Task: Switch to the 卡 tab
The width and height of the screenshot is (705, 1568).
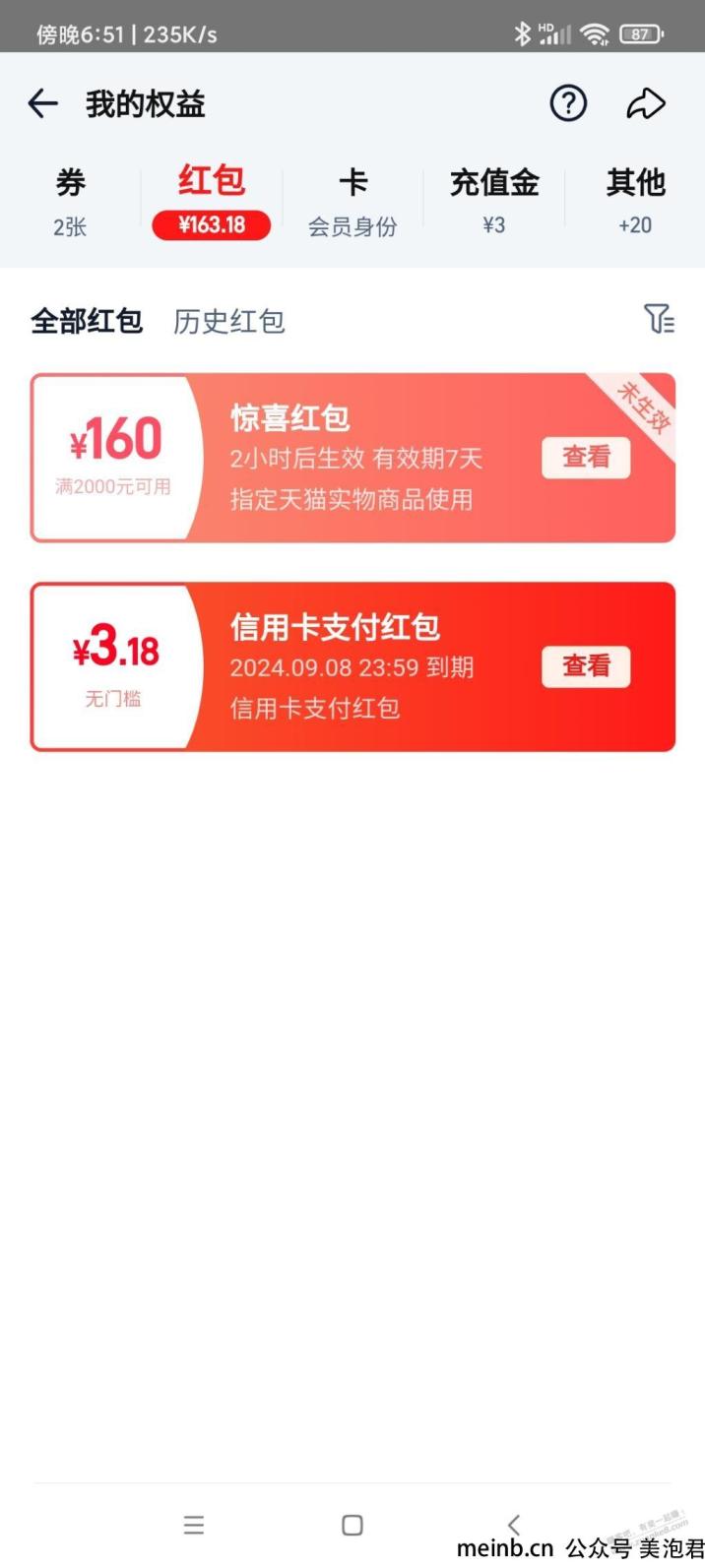Action: (352, 202)
